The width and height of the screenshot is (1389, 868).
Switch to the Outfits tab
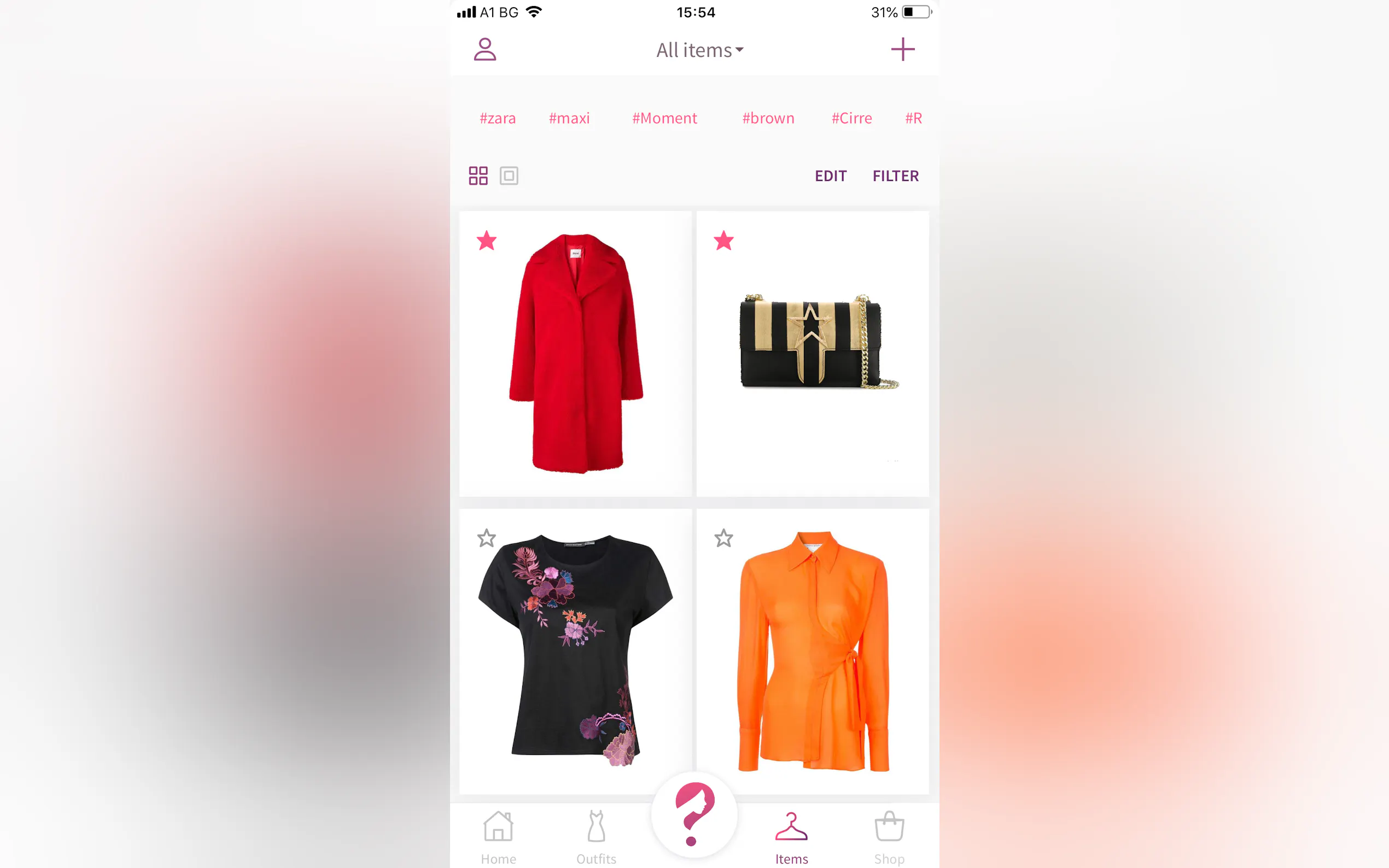596,836
